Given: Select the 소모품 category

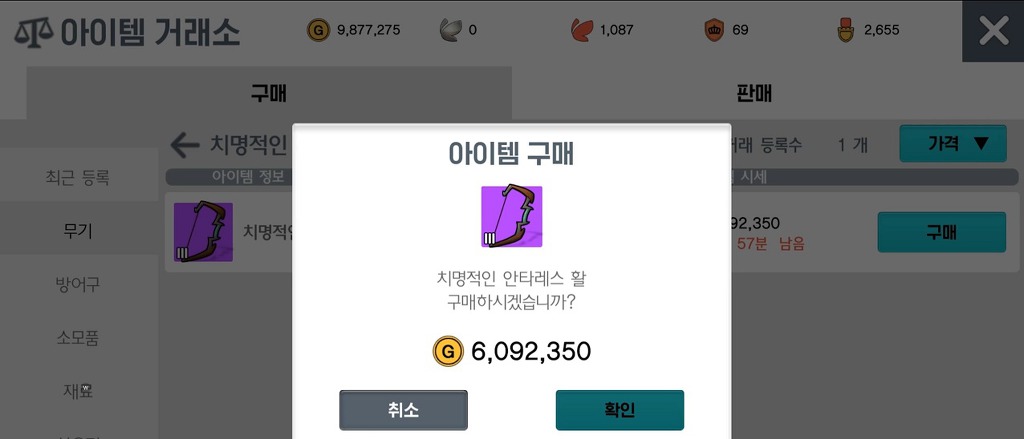Looking at the screenshot, I should [78, 337].
